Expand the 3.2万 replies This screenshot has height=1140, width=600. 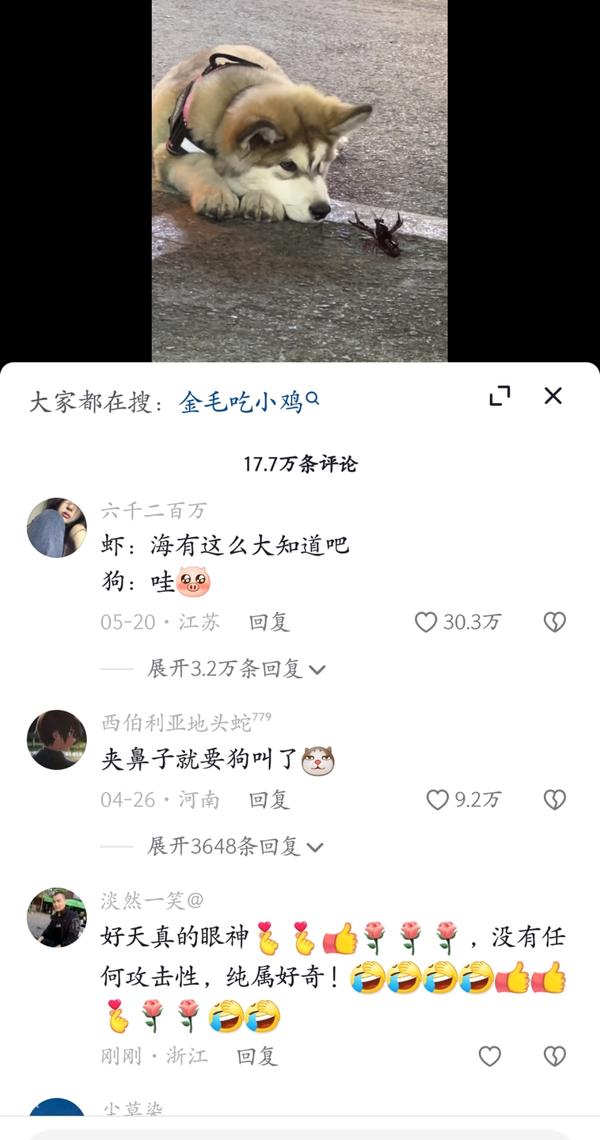tap(236, 669)
